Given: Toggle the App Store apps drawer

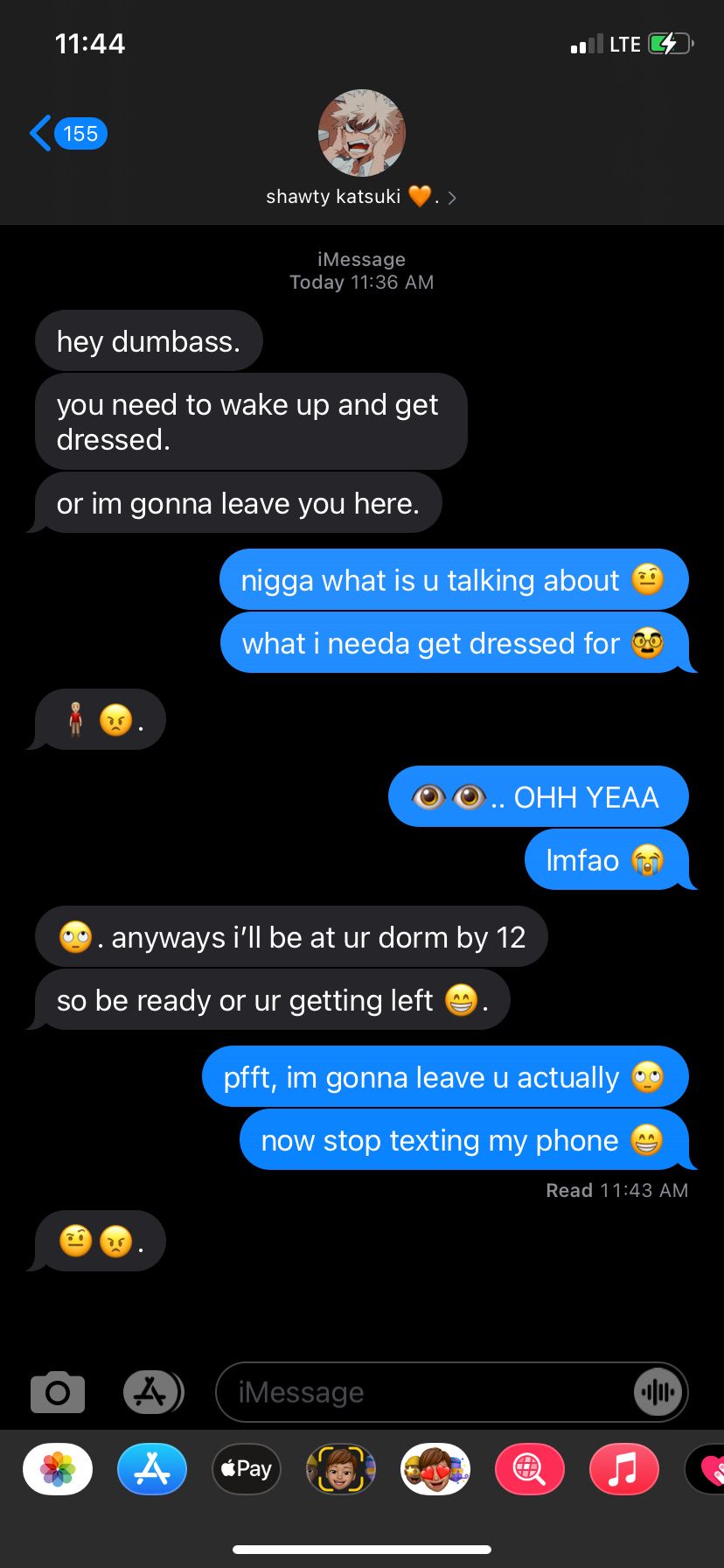Looking at the screenshot, I should 153,1392.
